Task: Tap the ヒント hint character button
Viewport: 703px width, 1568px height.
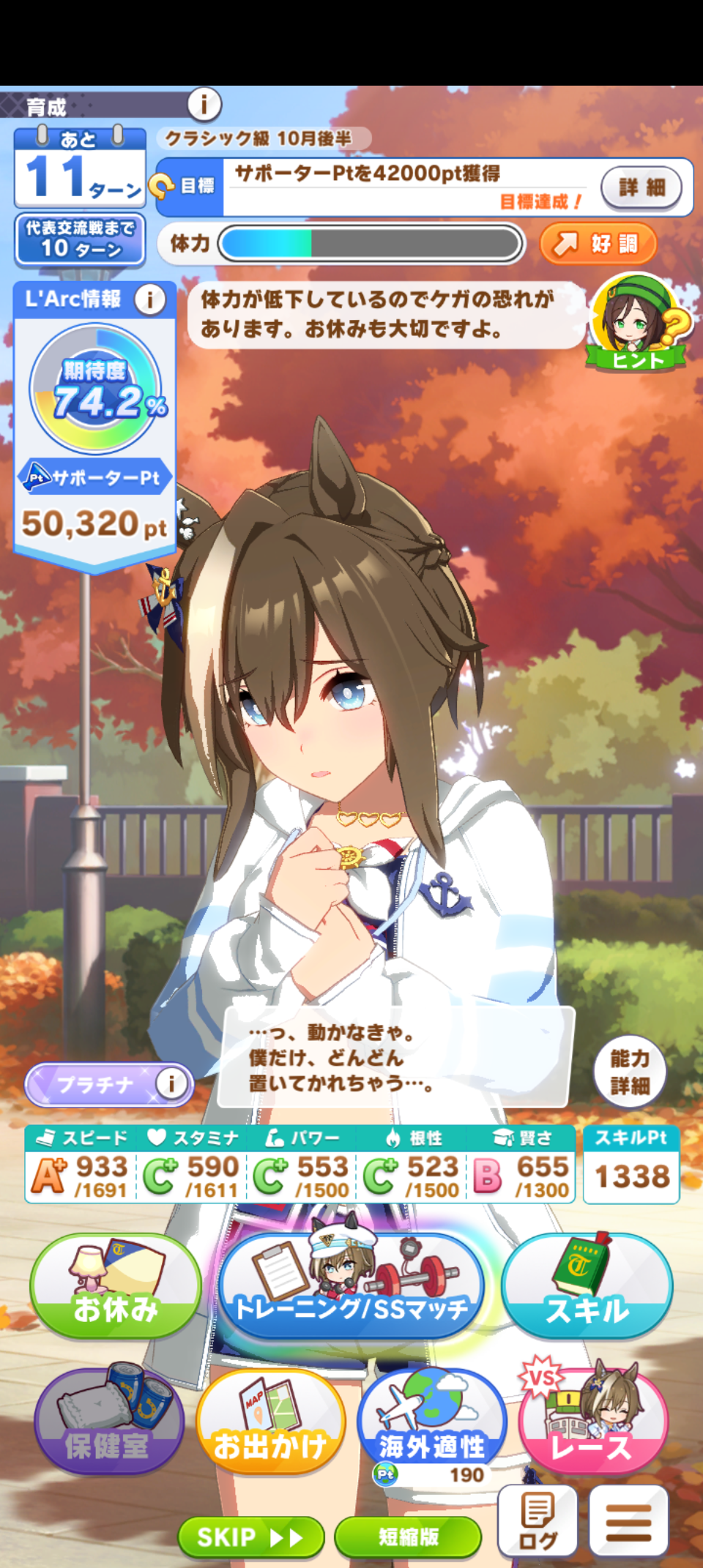Action: (639, 322)
